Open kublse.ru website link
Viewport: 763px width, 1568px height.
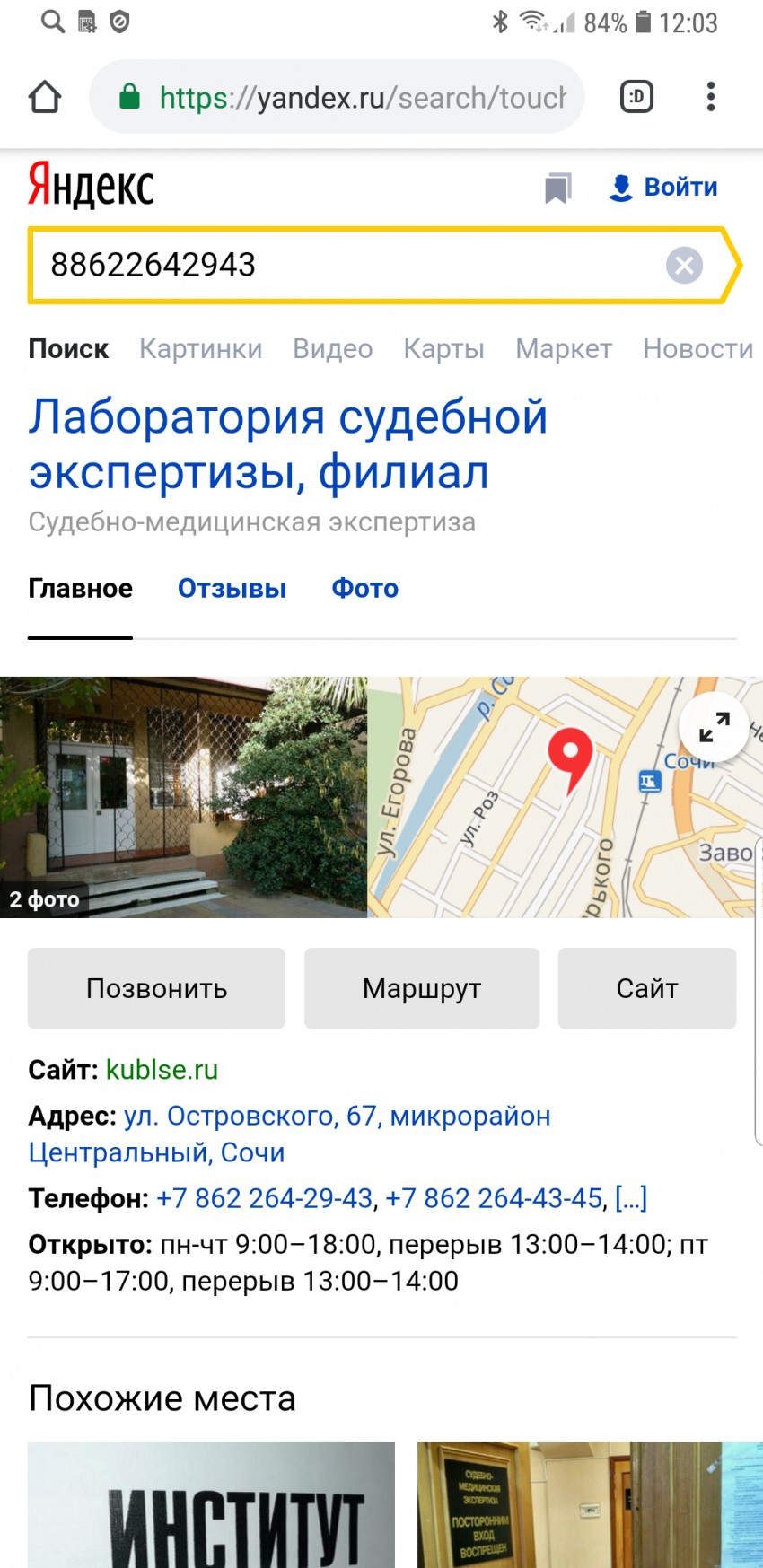tap(162, 1070)
